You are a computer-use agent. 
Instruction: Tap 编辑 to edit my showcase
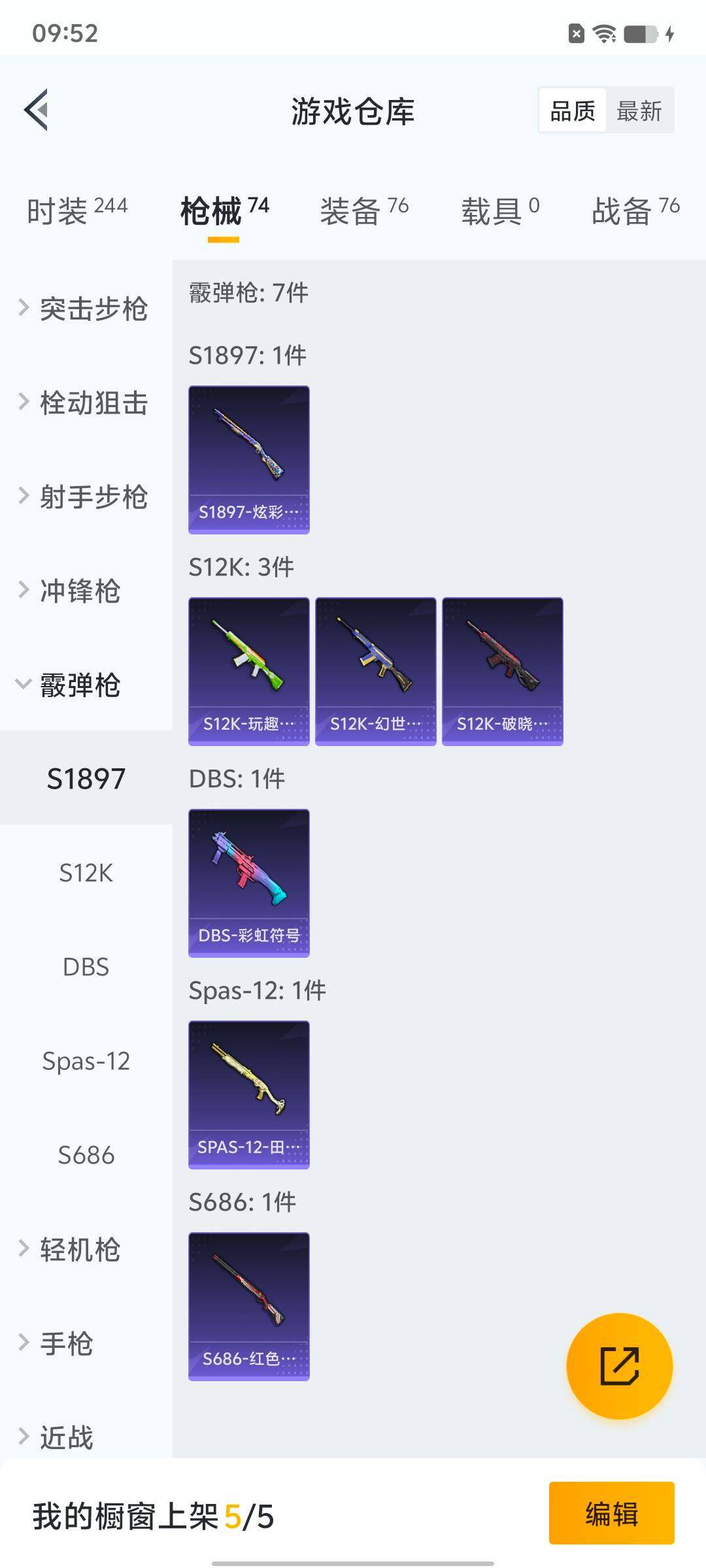pos(611,1513)
